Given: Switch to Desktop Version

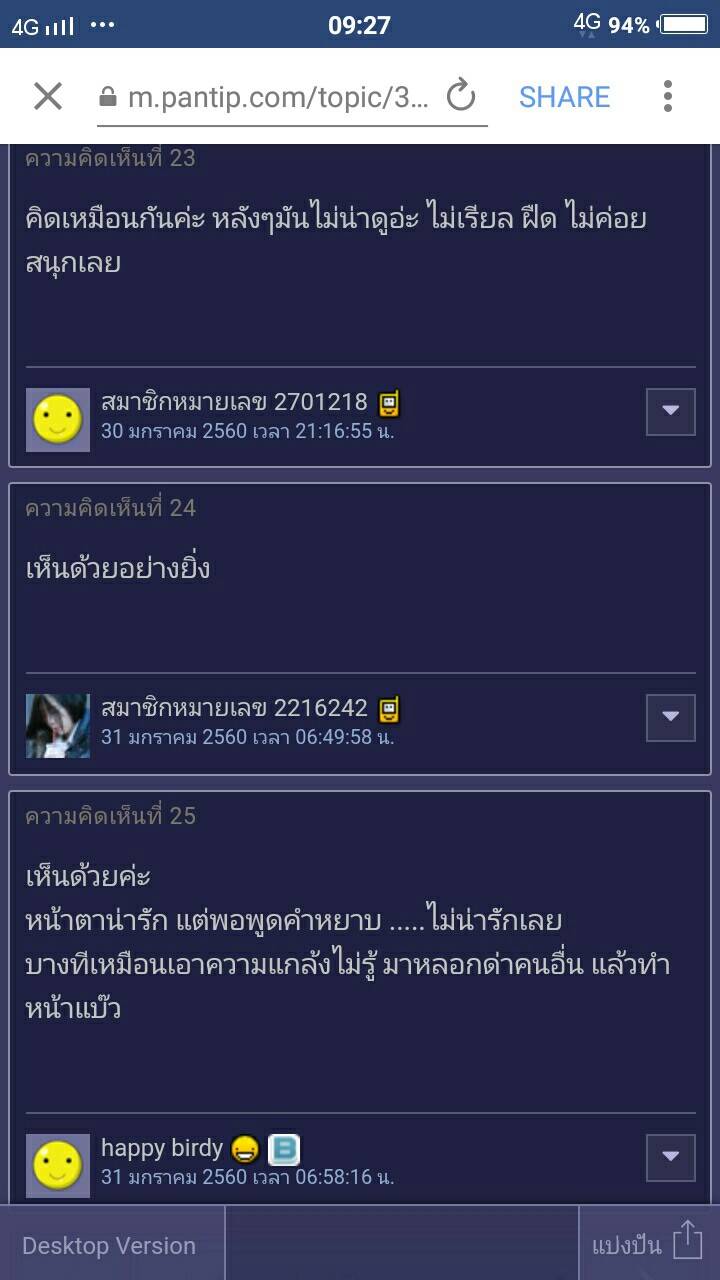Looking at the screenshot, I should click(x=109, y=1246).
